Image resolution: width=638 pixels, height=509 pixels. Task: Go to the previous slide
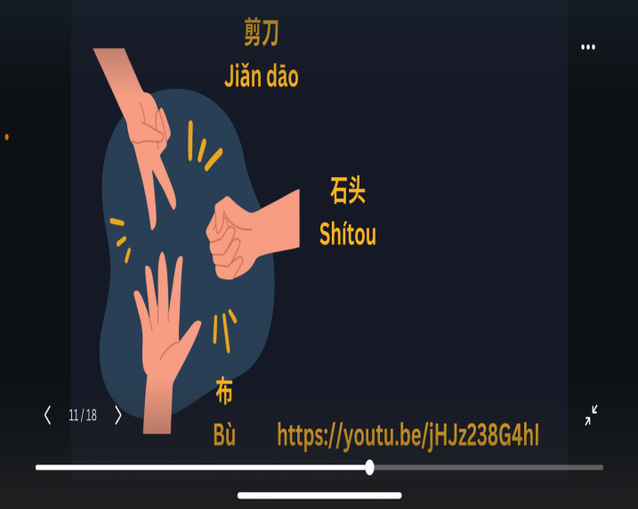click(47, 415)
